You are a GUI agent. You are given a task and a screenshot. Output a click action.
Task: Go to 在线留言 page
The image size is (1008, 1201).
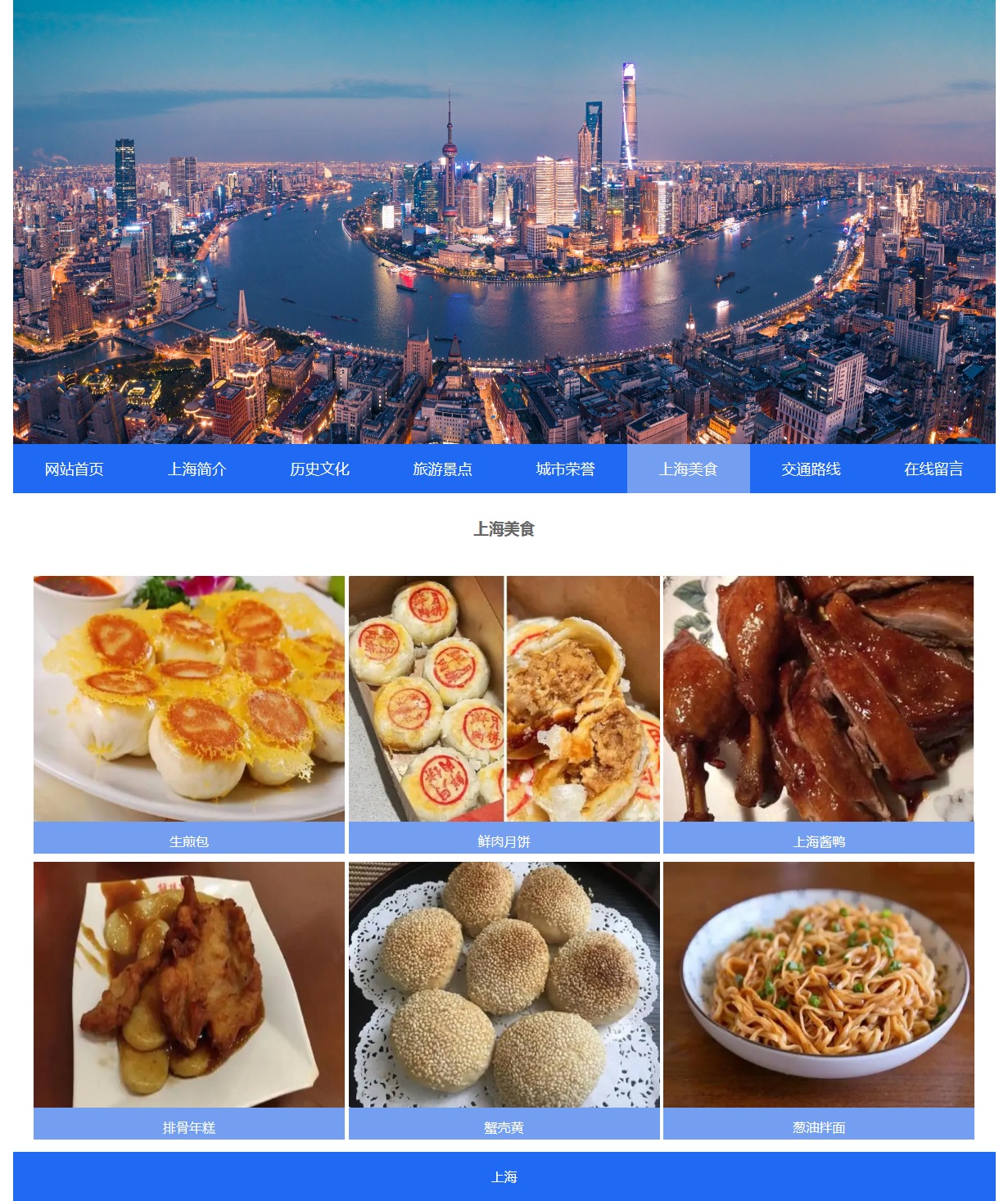[x=933, y=469]
